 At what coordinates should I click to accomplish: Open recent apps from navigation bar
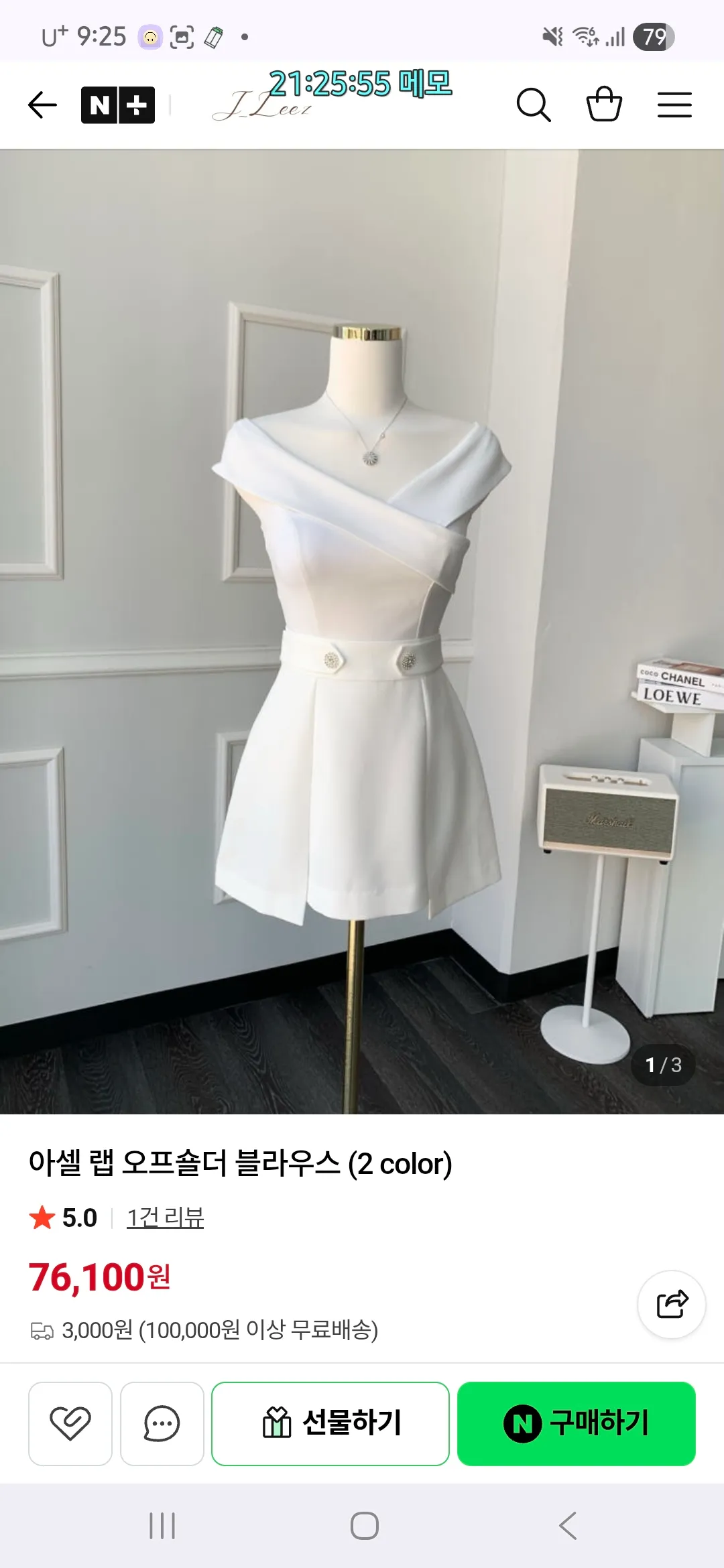click(x=162, y=1526)
